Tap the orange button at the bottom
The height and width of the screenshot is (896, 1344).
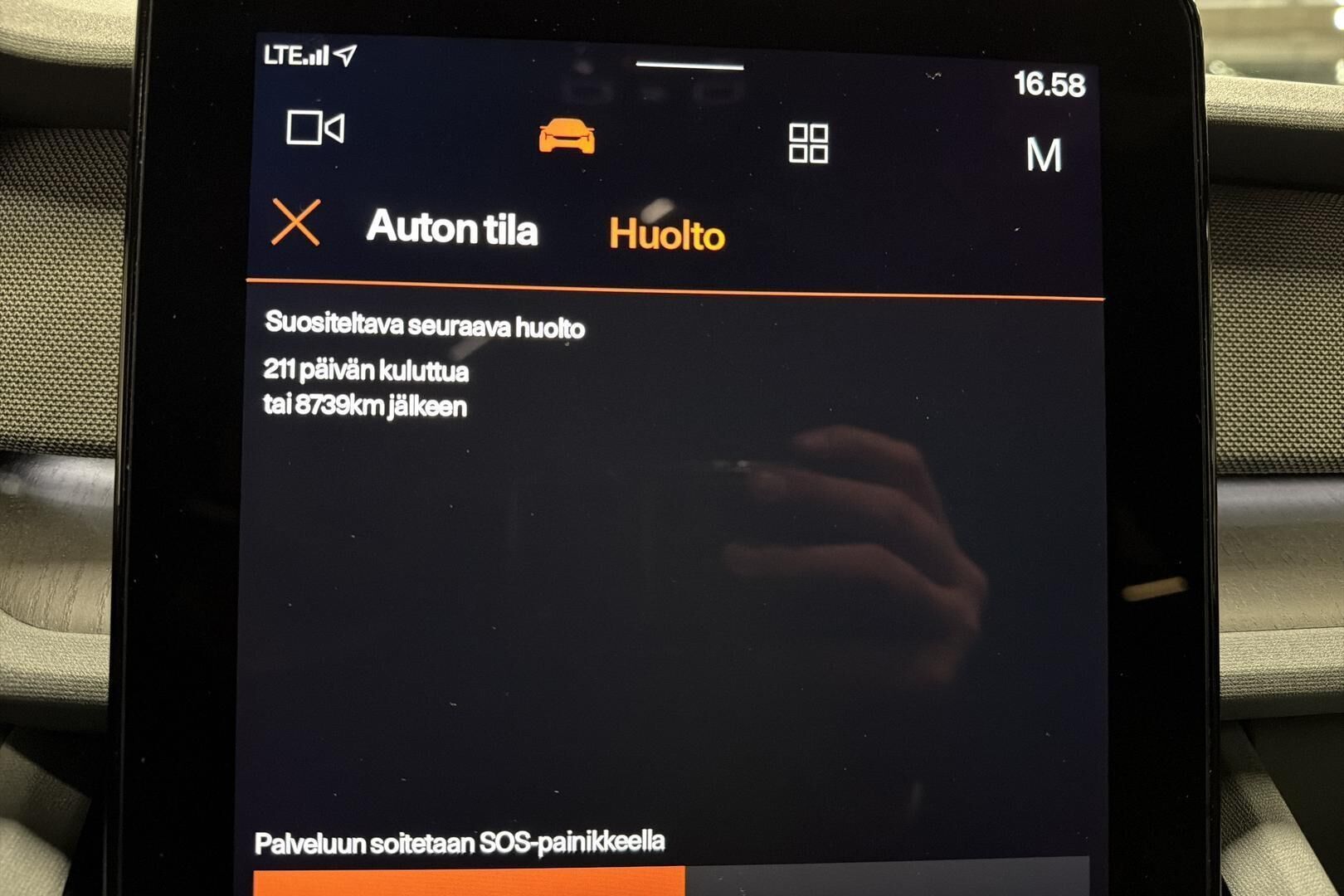click(469, 881)
